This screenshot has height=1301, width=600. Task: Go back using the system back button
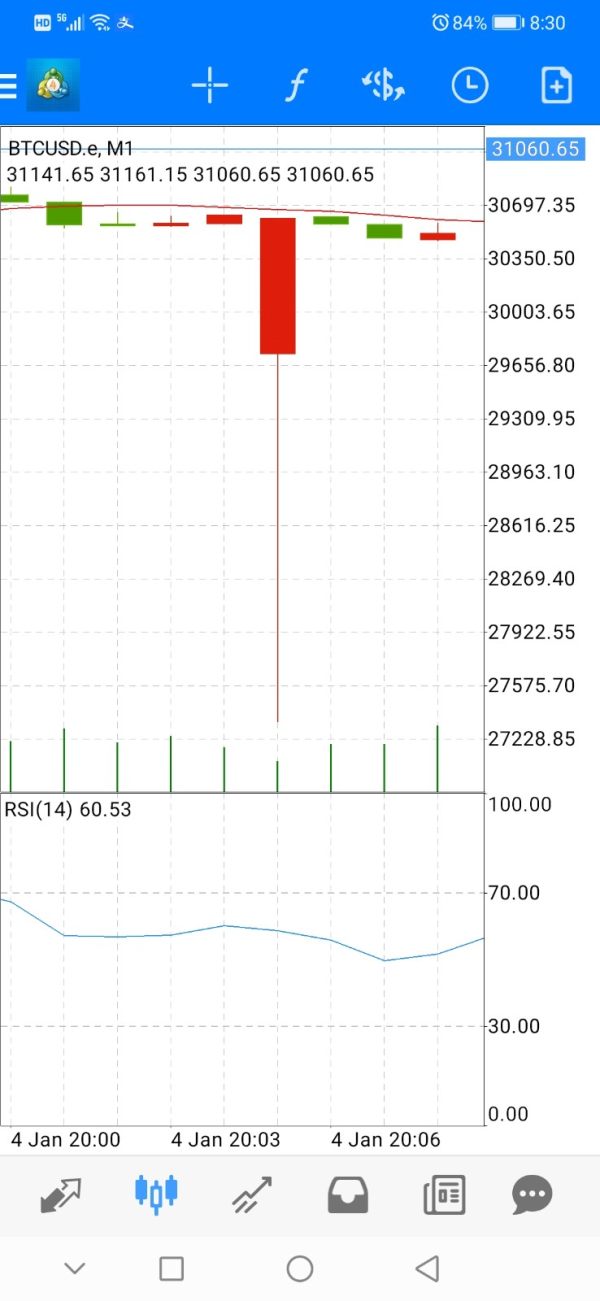(428, 1269)
